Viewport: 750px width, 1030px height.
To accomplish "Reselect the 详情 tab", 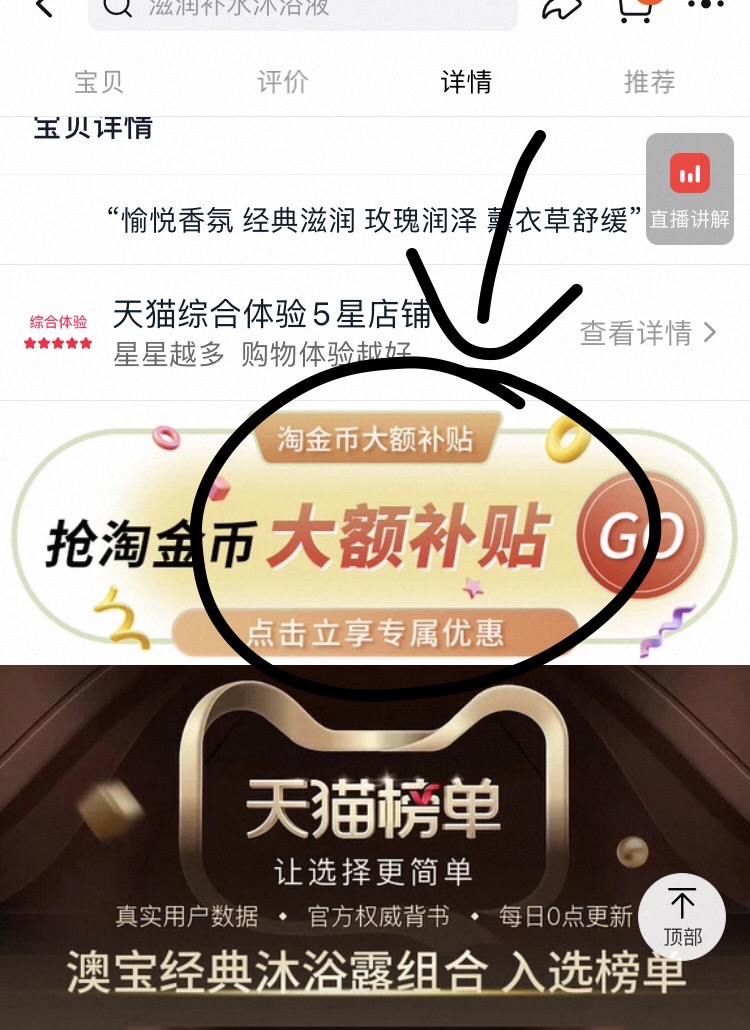I will (x=465, y=82).
